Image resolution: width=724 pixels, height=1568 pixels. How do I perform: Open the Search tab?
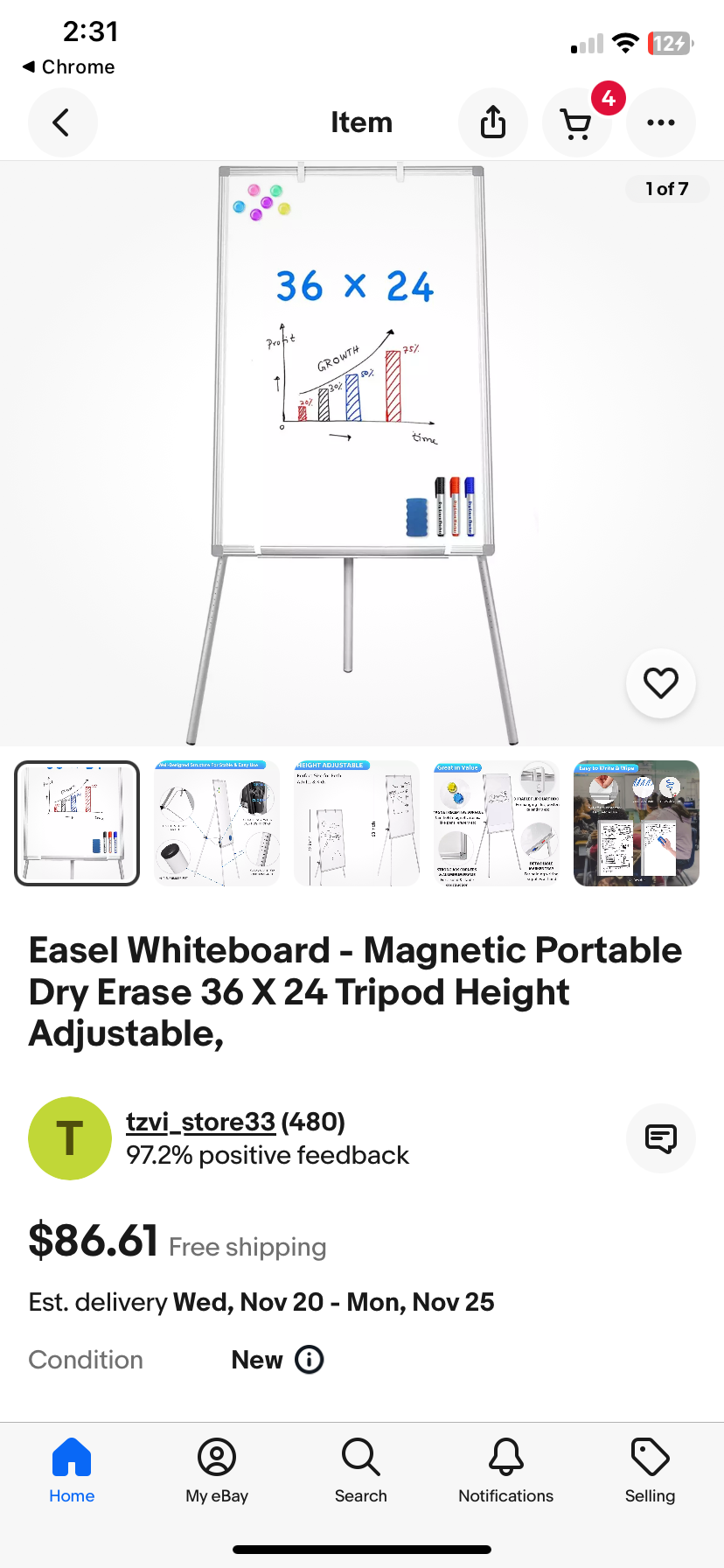point(360,1471)
